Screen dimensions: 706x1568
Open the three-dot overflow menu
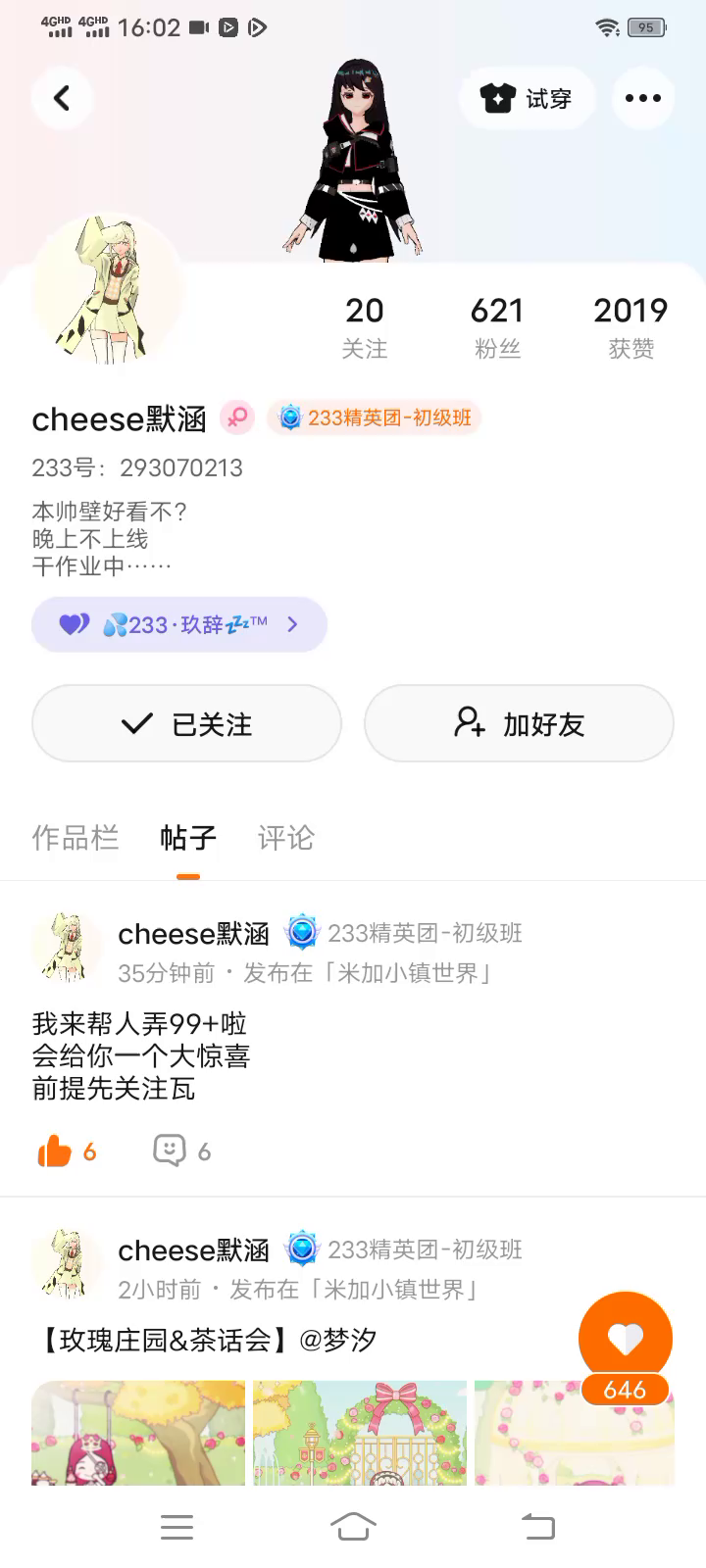[x=642, y=98]
